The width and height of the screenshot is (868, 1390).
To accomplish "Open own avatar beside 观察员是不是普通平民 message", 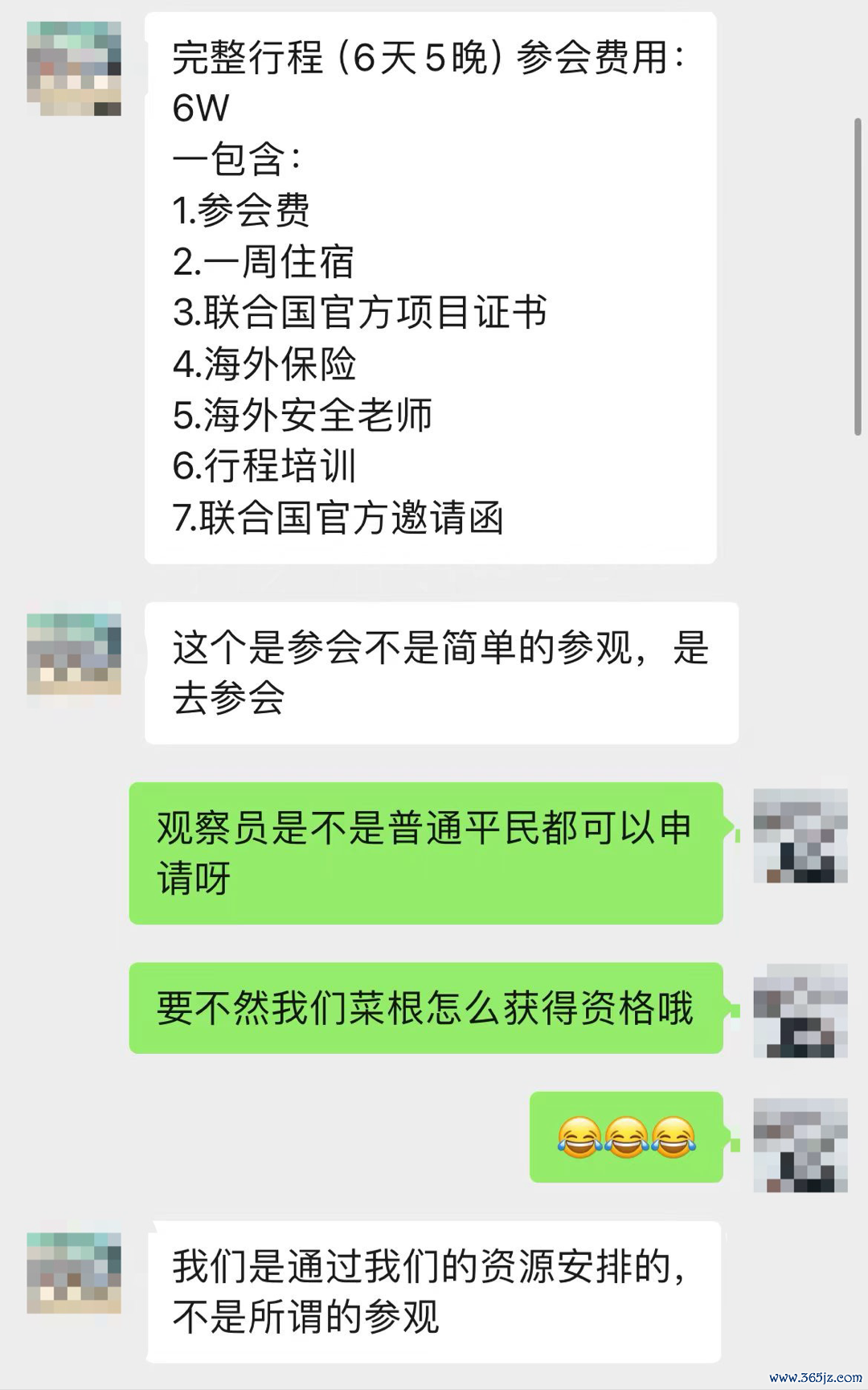I will [800, 836].
